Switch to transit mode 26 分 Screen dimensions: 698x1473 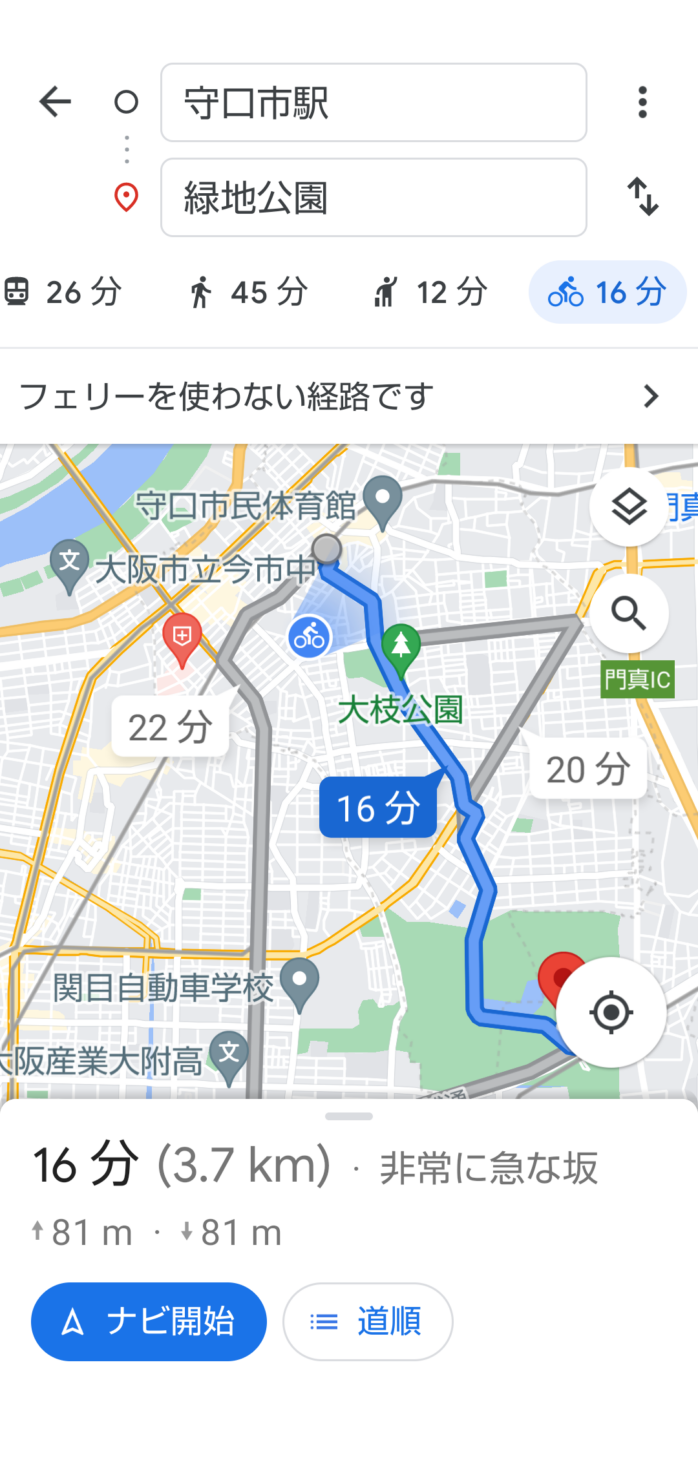[x=63, y=292]
